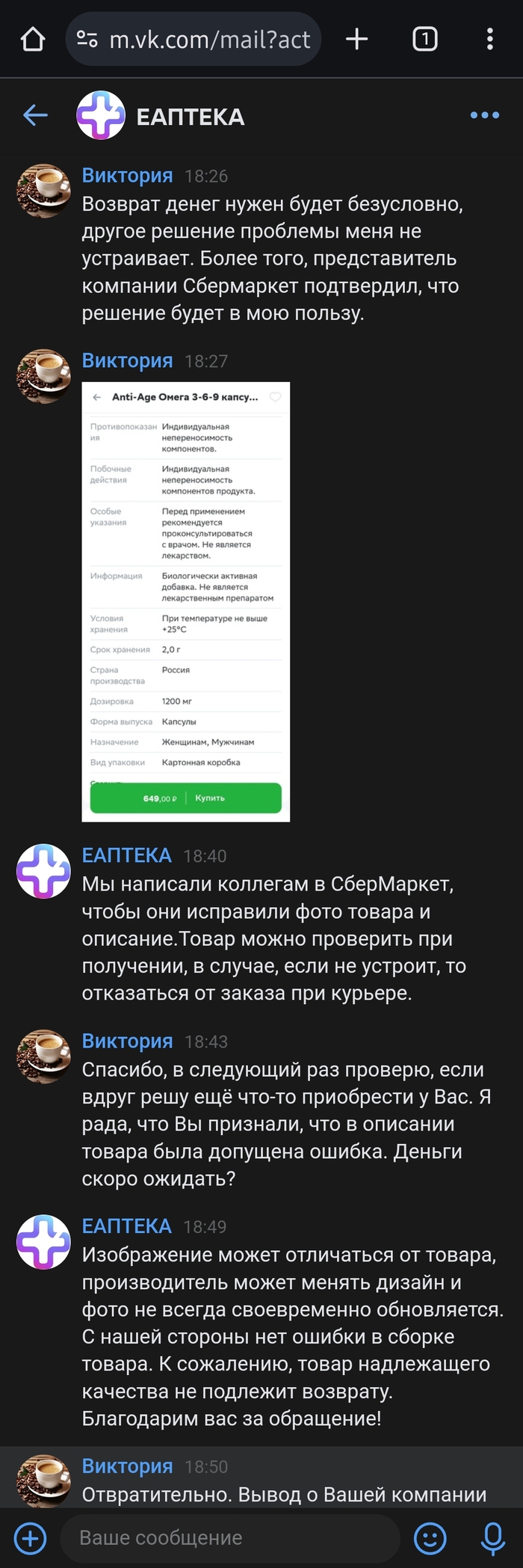Go back to the conversations list
523x1568 pixels.
click(x=35, y=115)
